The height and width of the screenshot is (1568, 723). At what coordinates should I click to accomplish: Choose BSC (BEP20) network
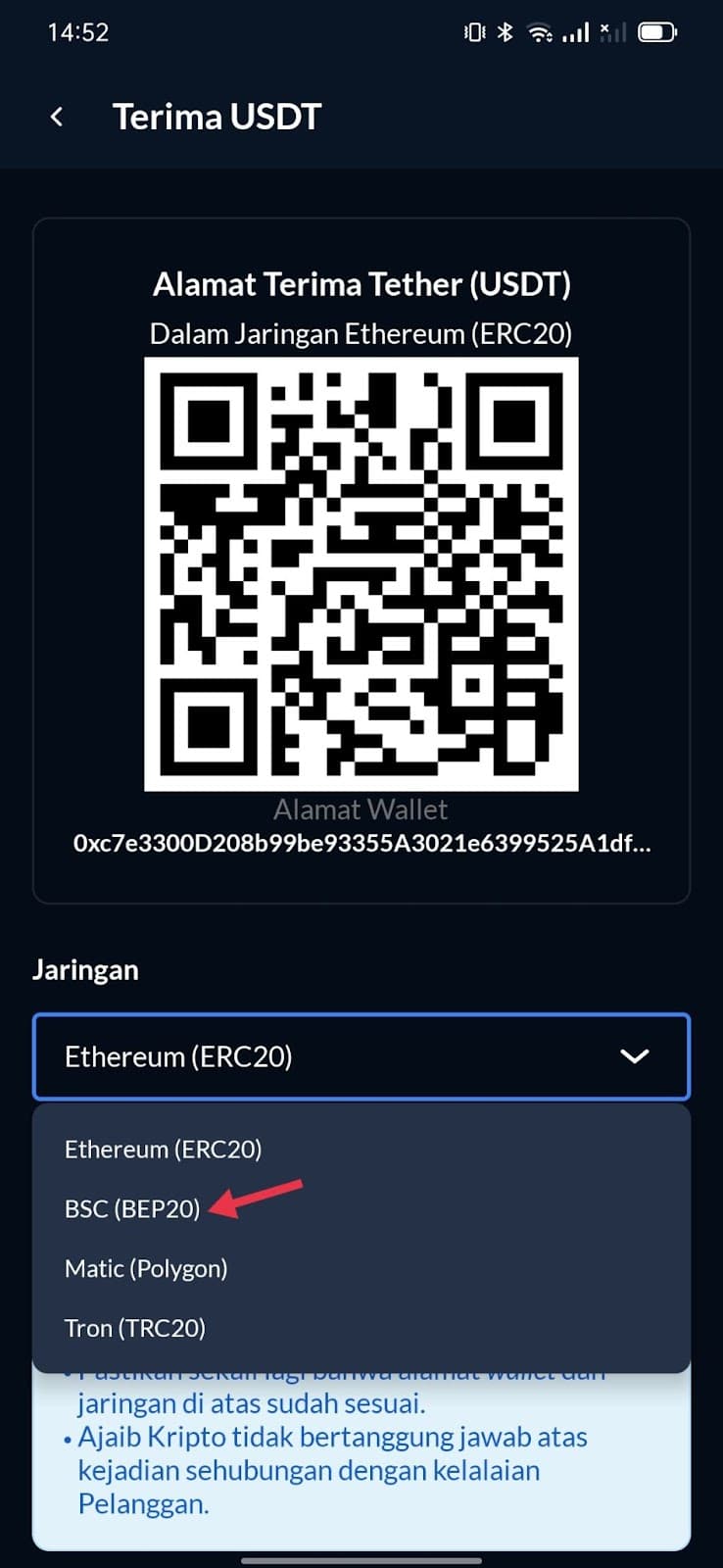[132, 1208]
